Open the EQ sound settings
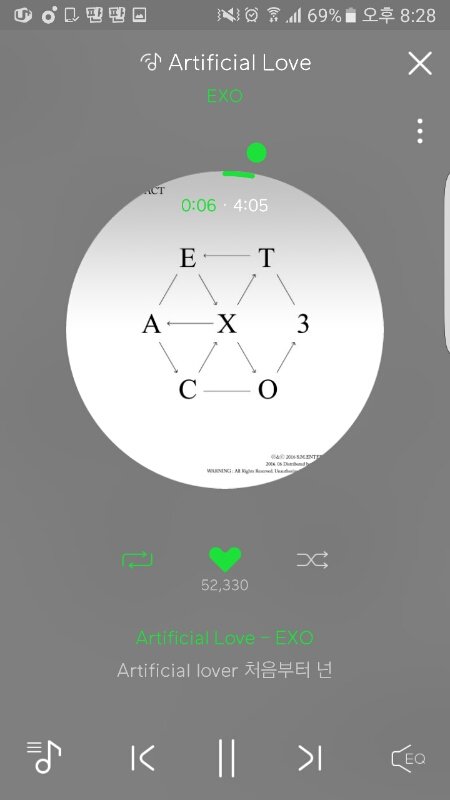Screen dimensions: 450x800 click(x=408, y=759)
